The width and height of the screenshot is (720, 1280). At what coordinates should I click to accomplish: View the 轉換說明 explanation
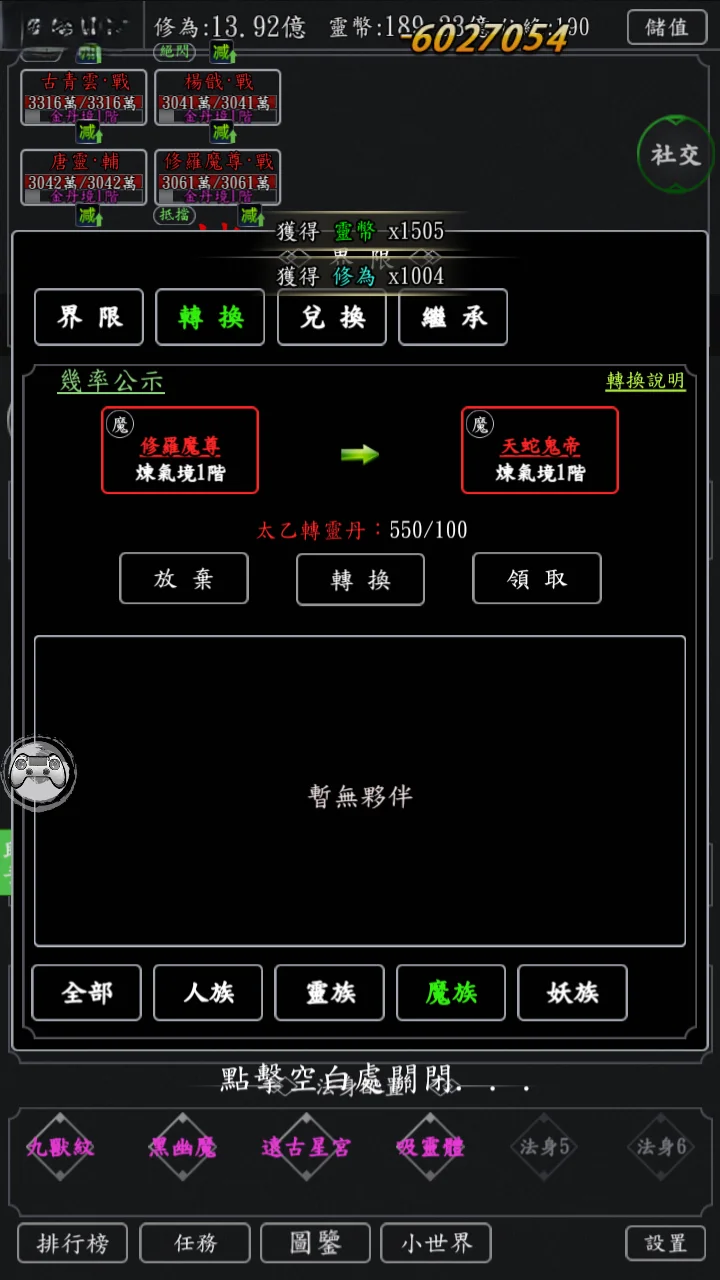[x=645, y=381]
